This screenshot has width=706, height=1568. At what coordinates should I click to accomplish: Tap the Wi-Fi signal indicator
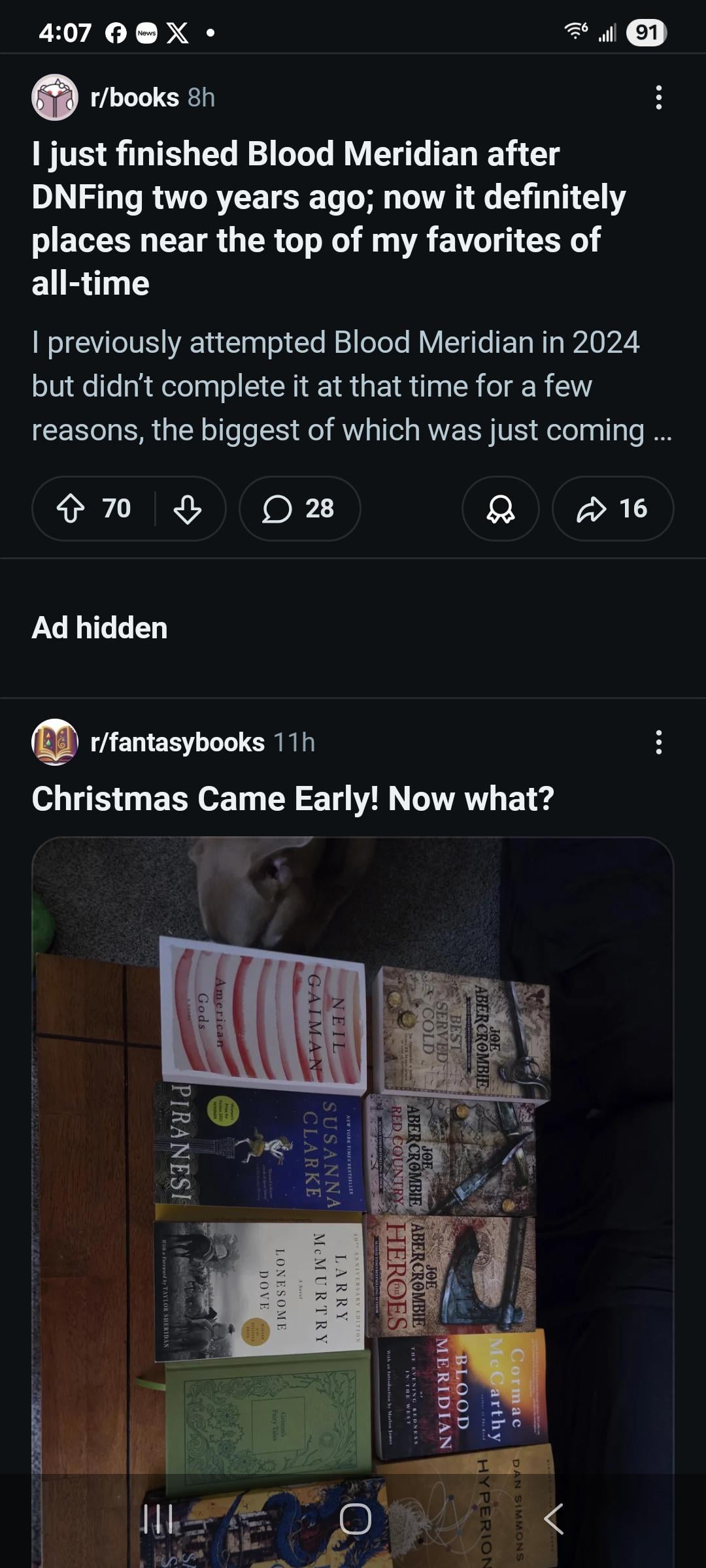575,29
